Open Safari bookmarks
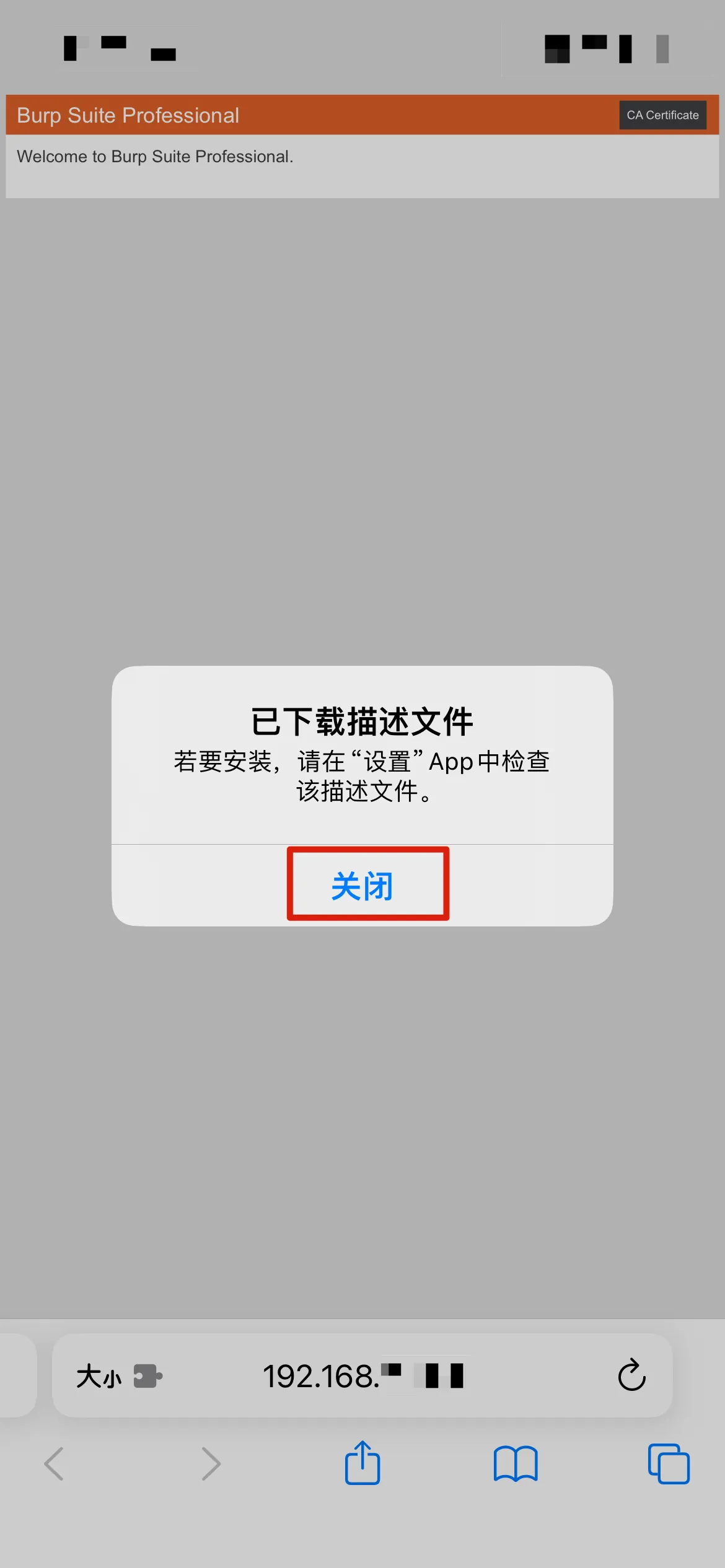 click(515, 1463)
